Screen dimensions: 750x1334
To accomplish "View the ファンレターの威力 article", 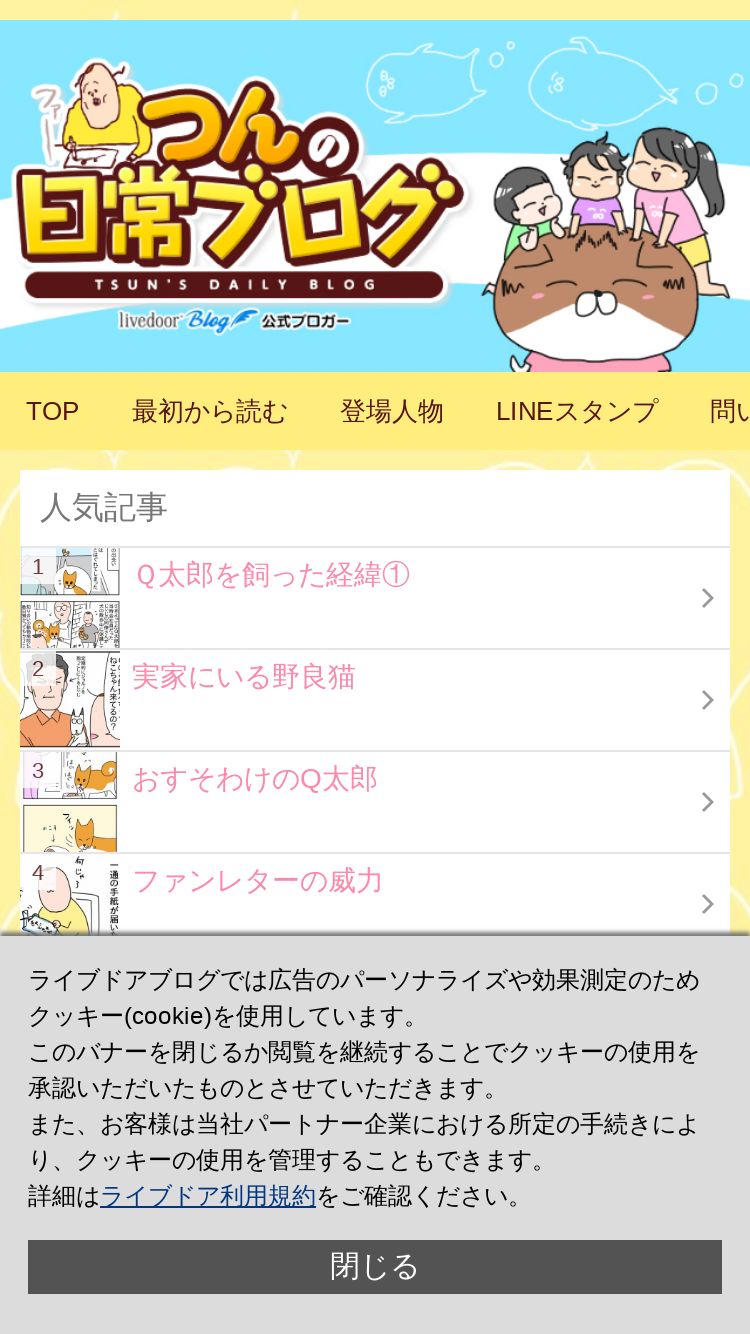I will (x=258, y=882).
